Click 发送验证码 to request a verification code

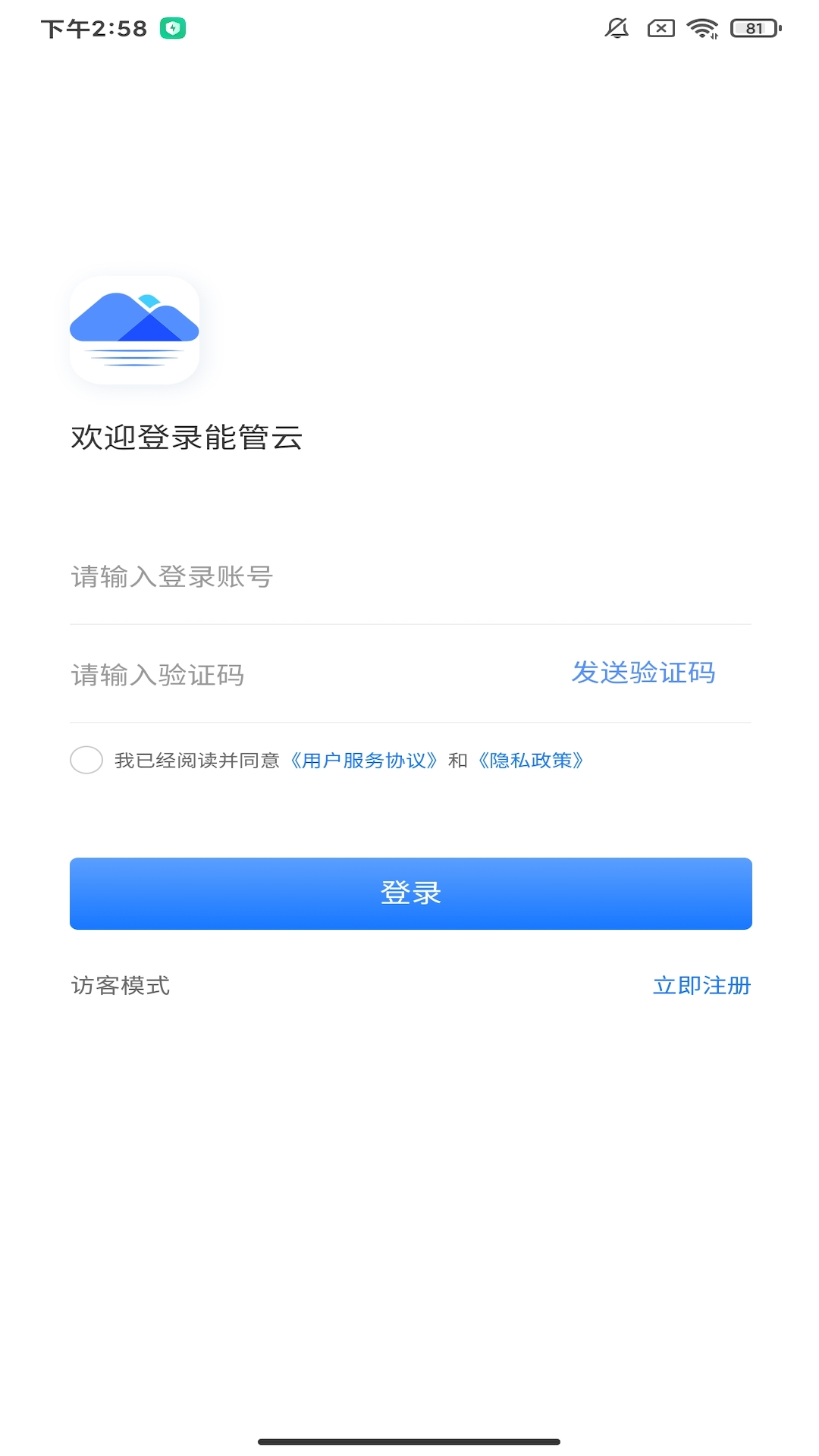click(x=645, y=673)
